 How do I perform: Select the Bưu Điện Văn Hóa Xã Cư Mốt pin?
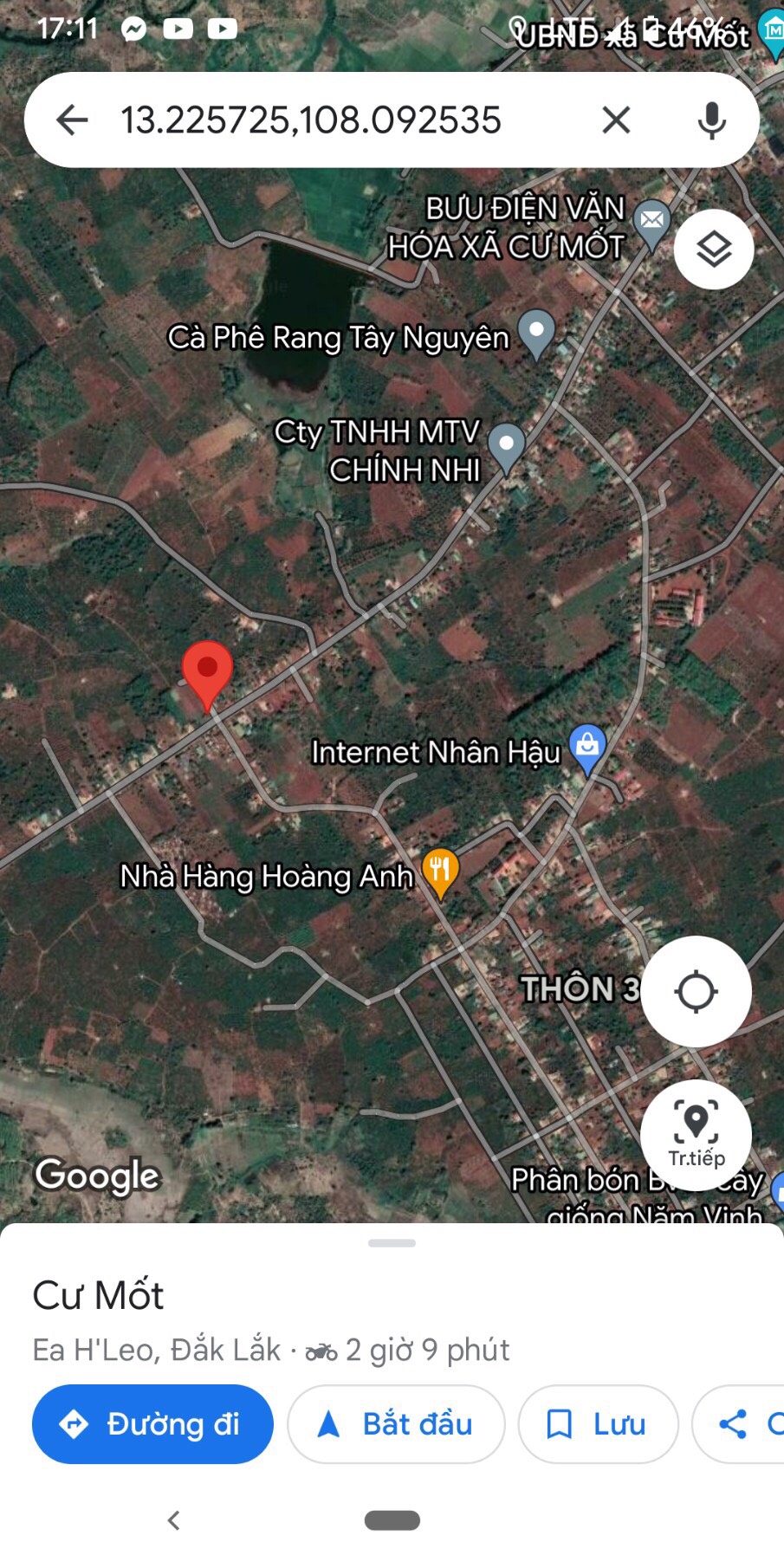(651, 224)
